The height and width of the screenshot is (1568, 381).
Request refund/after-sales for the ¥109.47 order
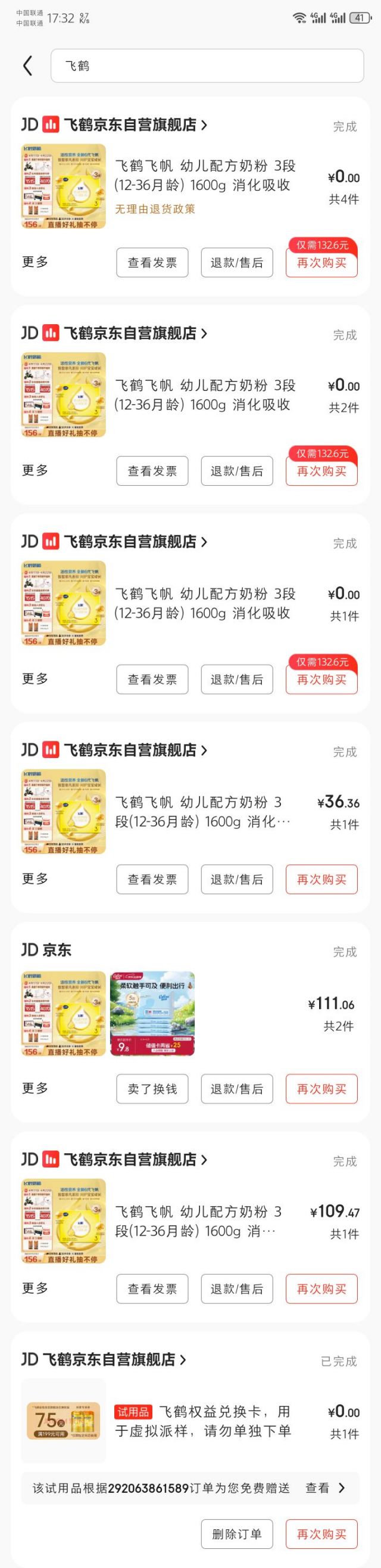[x=236, y=1288]
